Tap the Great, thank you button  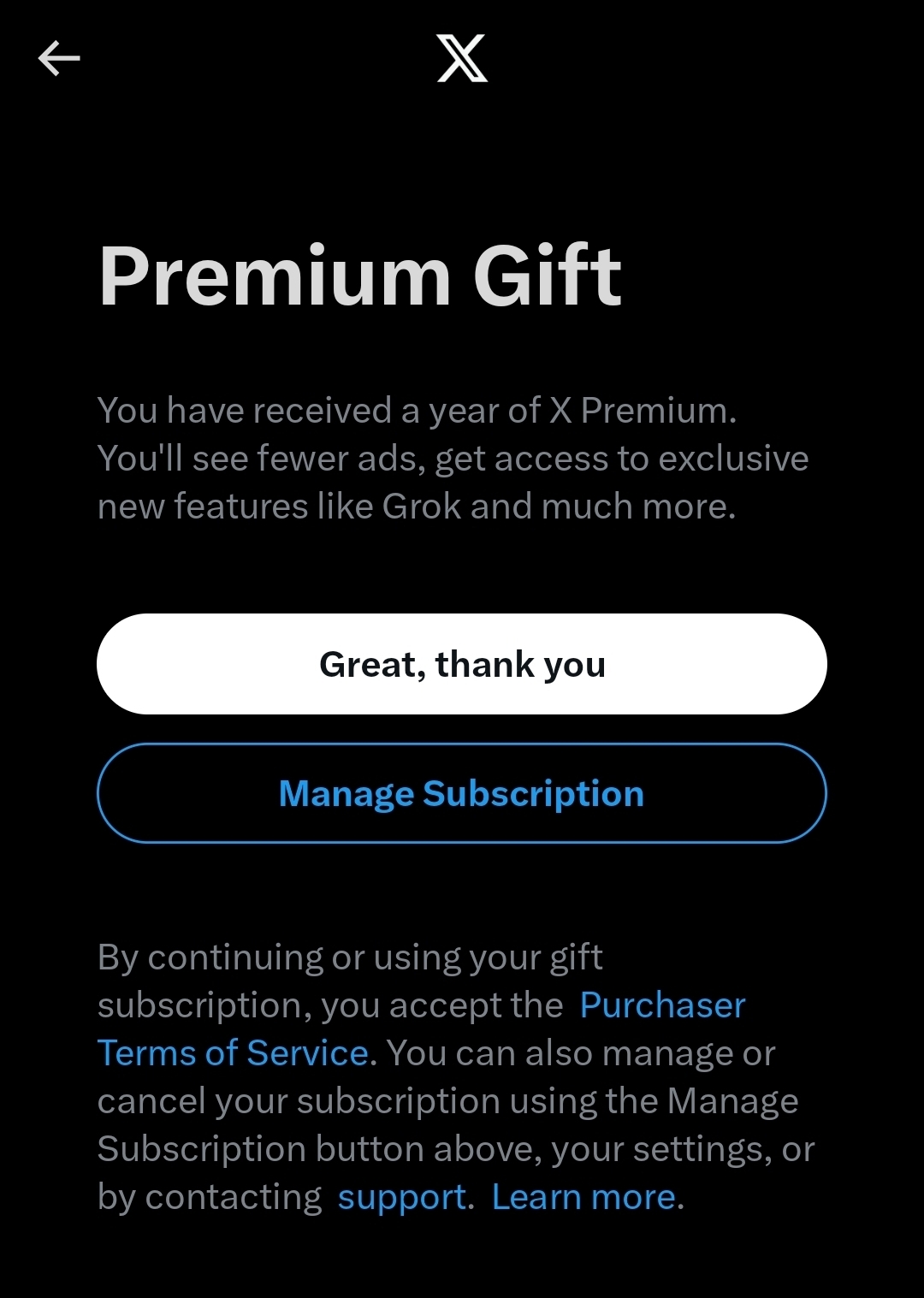[462, 664]
